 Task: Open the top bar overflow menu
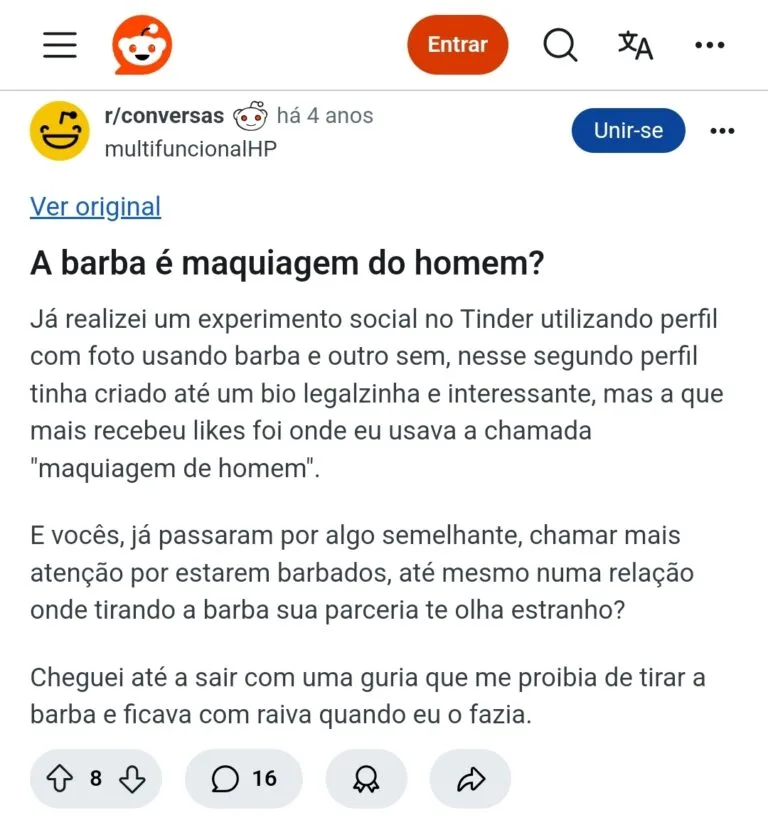click(709, 45)
